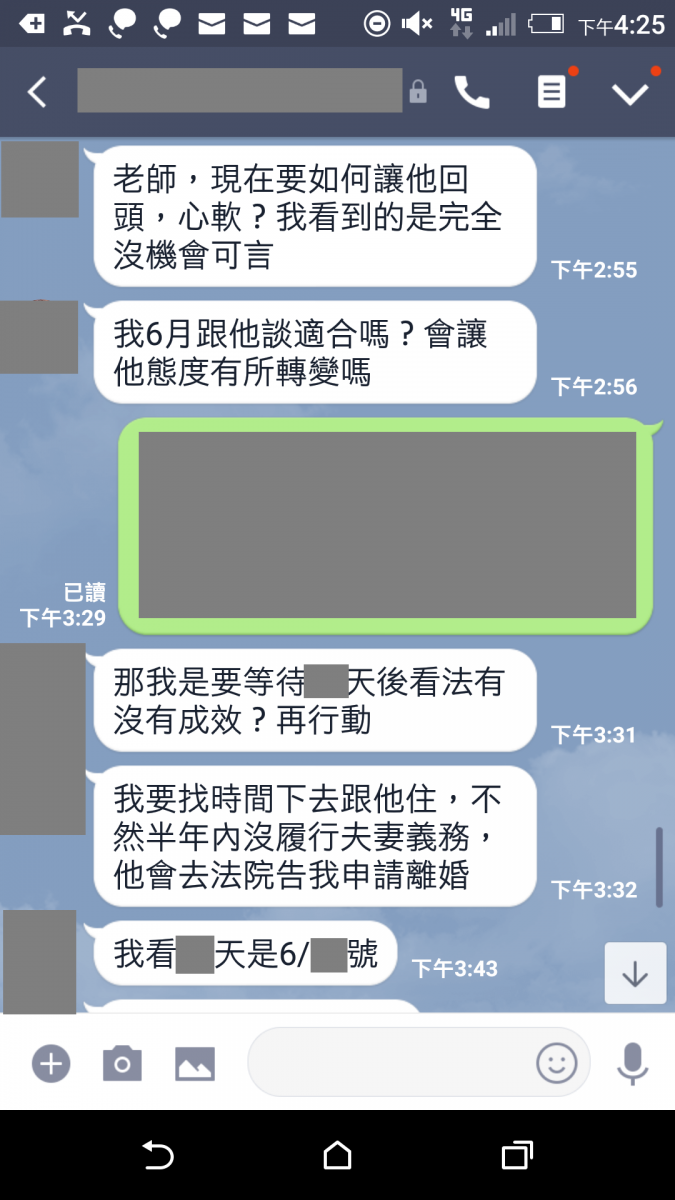Open the notes and albums icon
The width and height of the screenshot is (675, 1200).
(551, 93)
